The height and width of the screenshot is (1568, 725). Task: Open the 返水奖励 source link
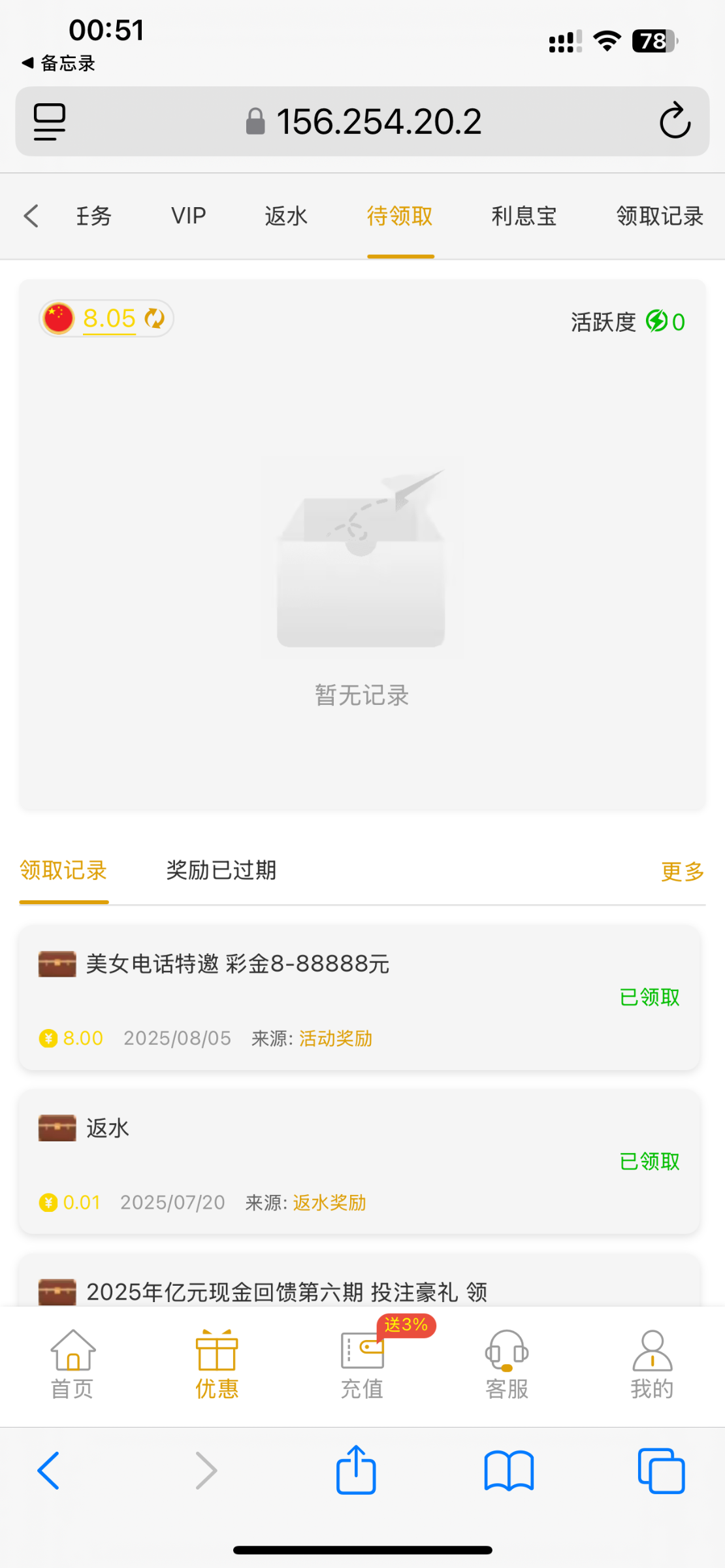[330, 1203]
